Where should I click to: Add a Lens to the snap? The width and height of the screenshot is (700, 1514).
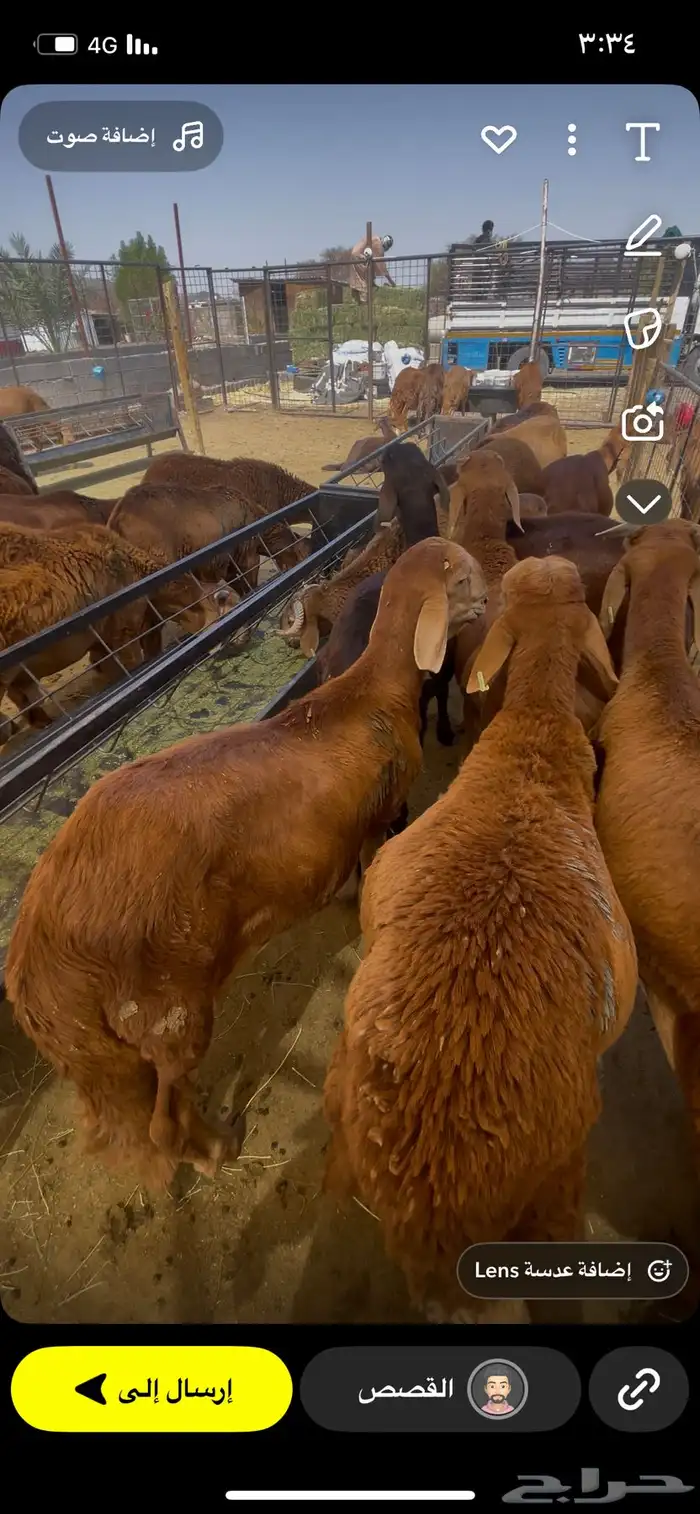point(572,1270)
